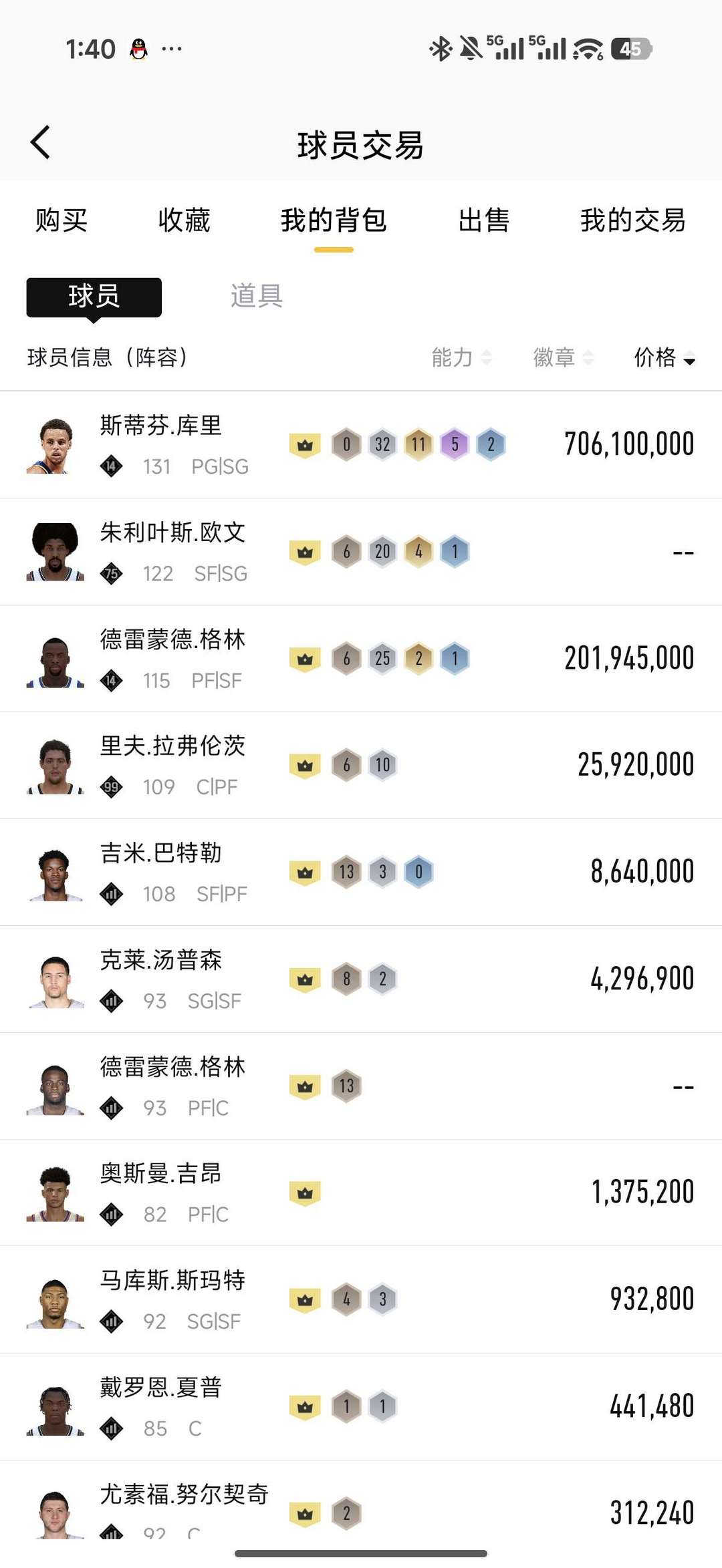This screenshot has height=1568, width=722.
Task: Select the 我的背包 tab
Action: [334, 220]
